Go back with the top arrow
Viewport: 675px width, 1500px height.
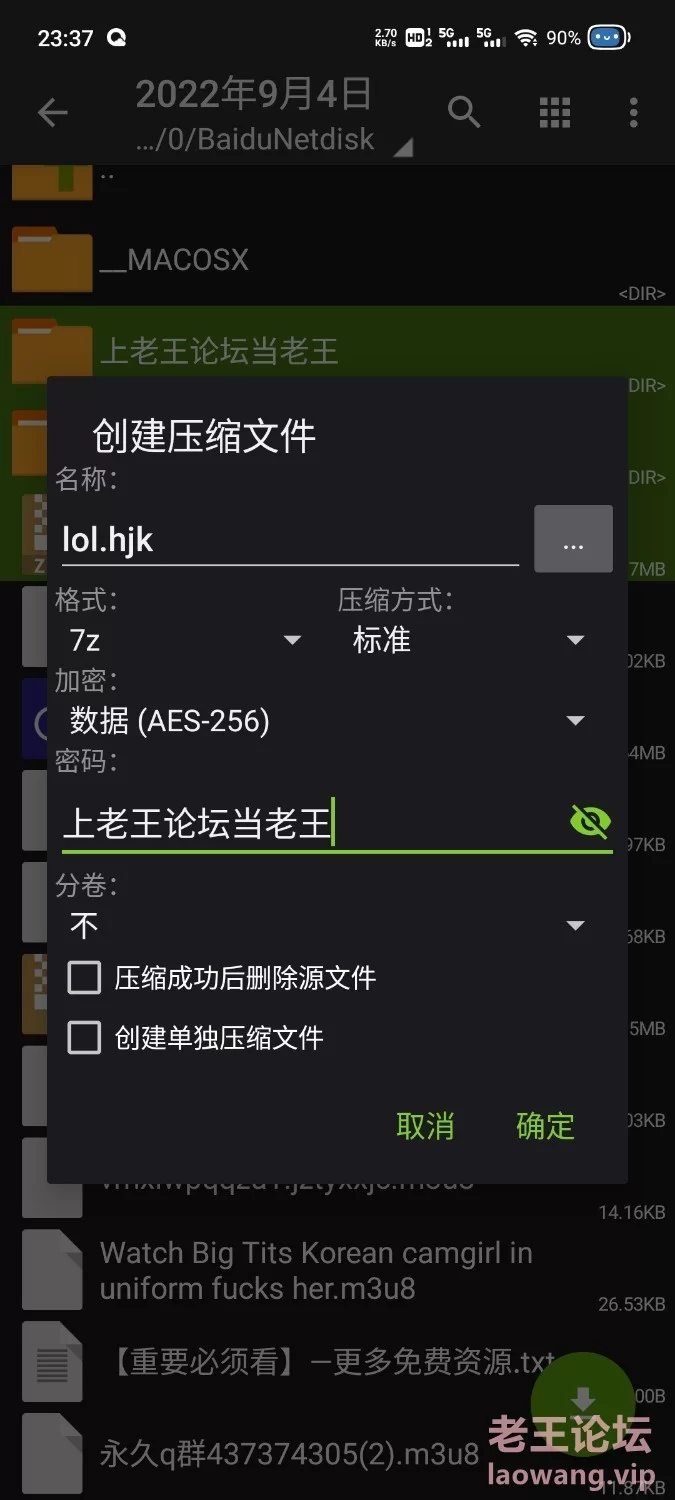53,113
